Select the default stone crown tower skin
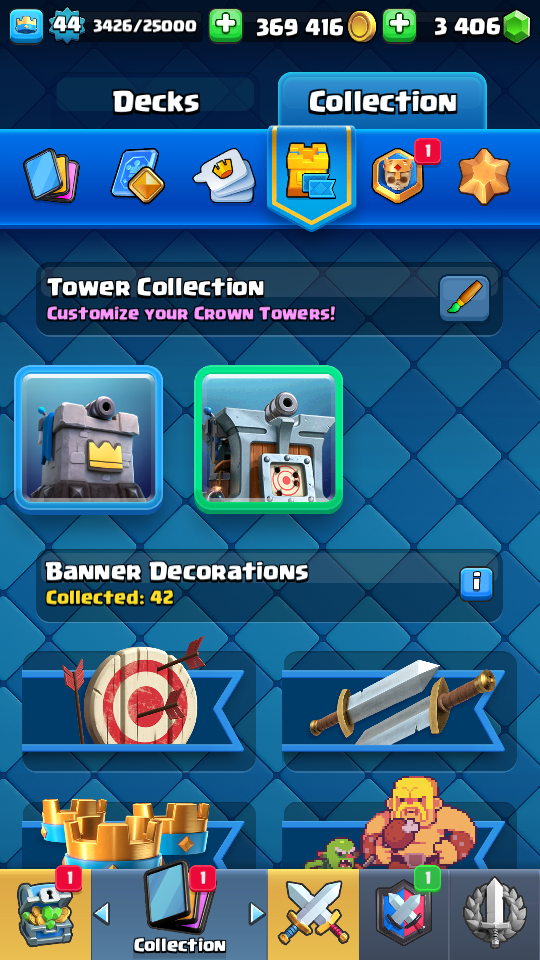Screen dimensions: 540x960 (x=89, y=439)
